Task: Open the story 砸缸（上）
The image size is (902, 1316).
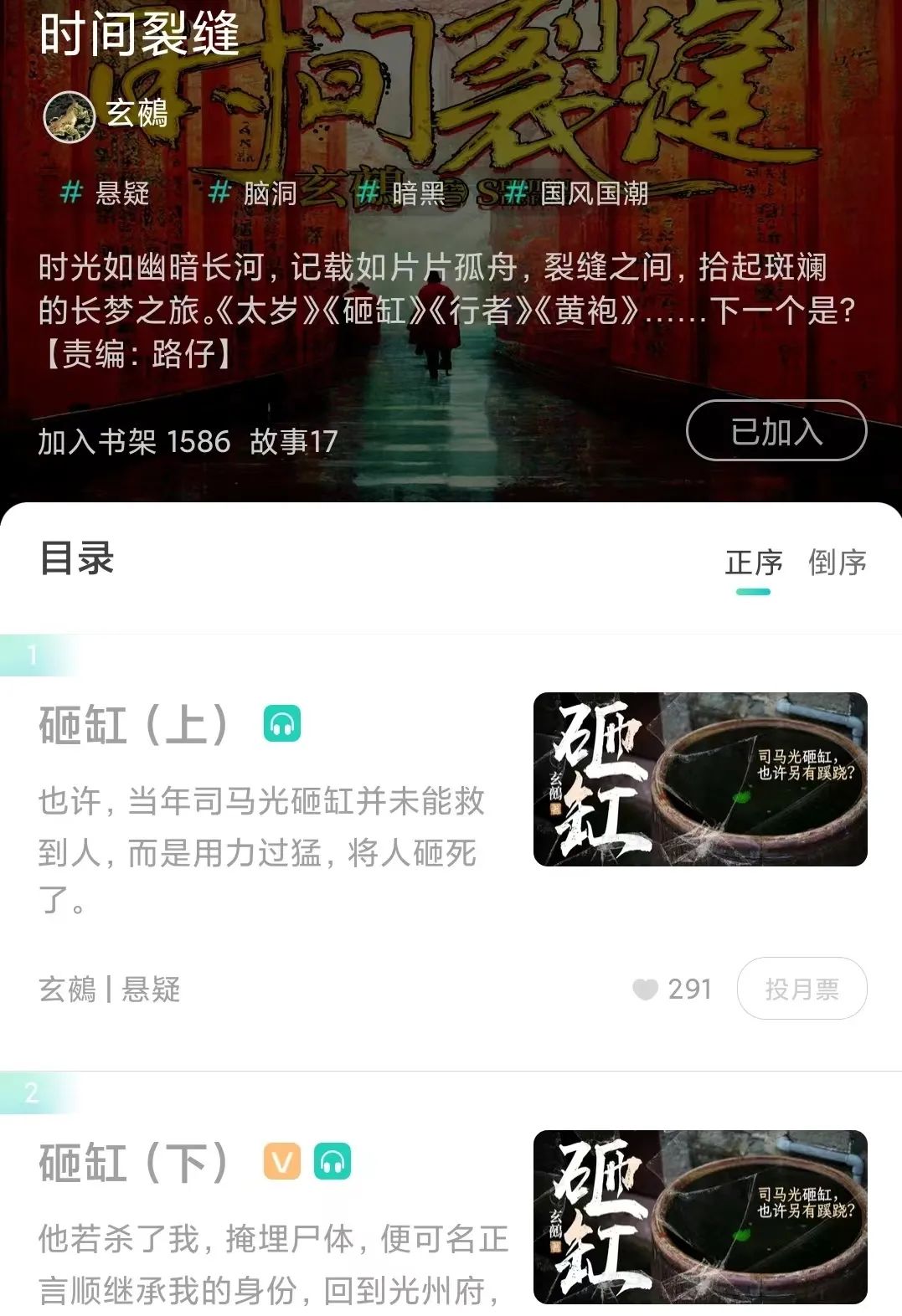Action: (x=134, y=725)
